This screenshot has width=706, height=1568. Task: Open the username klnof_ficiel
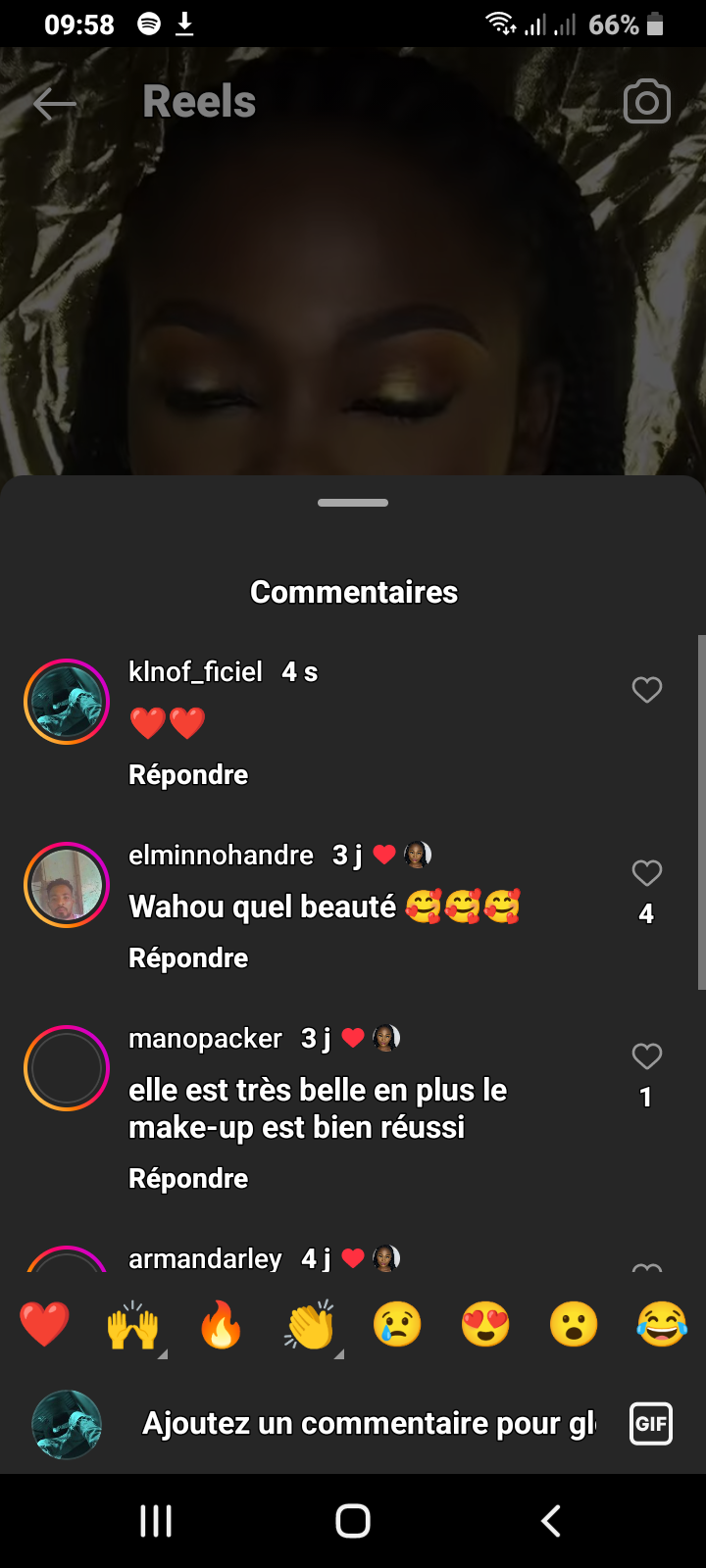pyautogui.click(x=196, y=672)
